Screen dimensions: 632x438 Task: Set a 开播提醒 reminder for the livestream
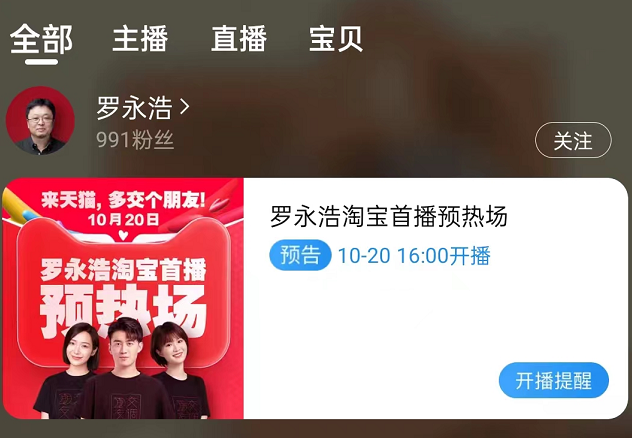tap(553, 381)
